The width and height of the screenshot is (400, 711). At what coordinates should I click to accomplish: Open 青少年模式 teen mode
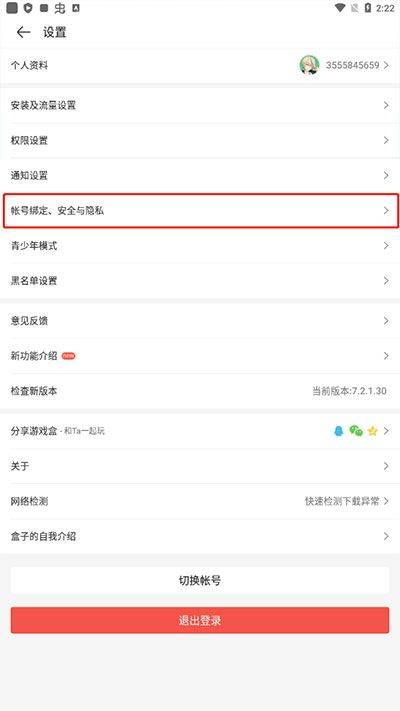click(200, 246)
